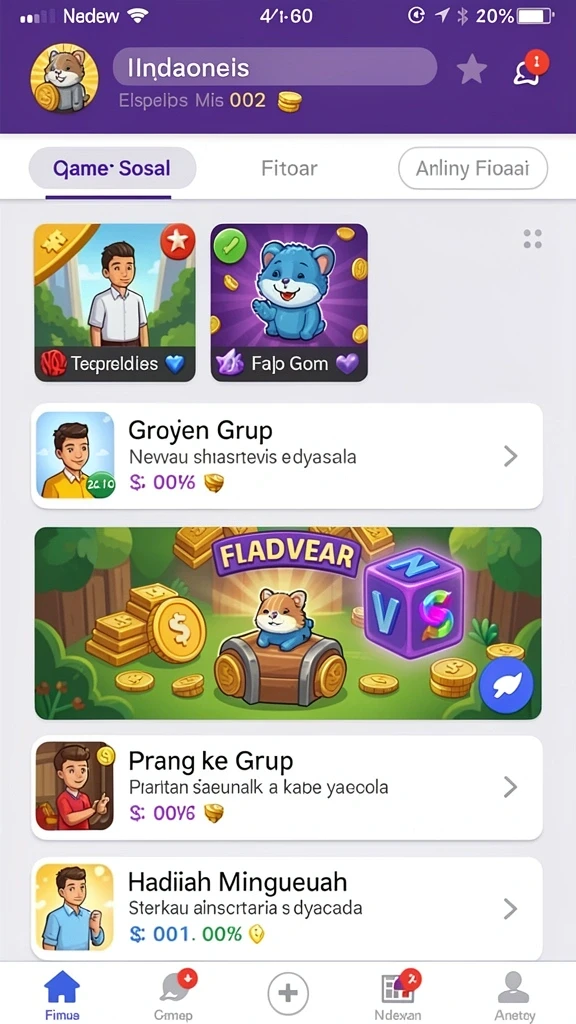Open the chat notifications icon with badge
This screenshot has height=1024, width=576.
(x=528, y=71)
